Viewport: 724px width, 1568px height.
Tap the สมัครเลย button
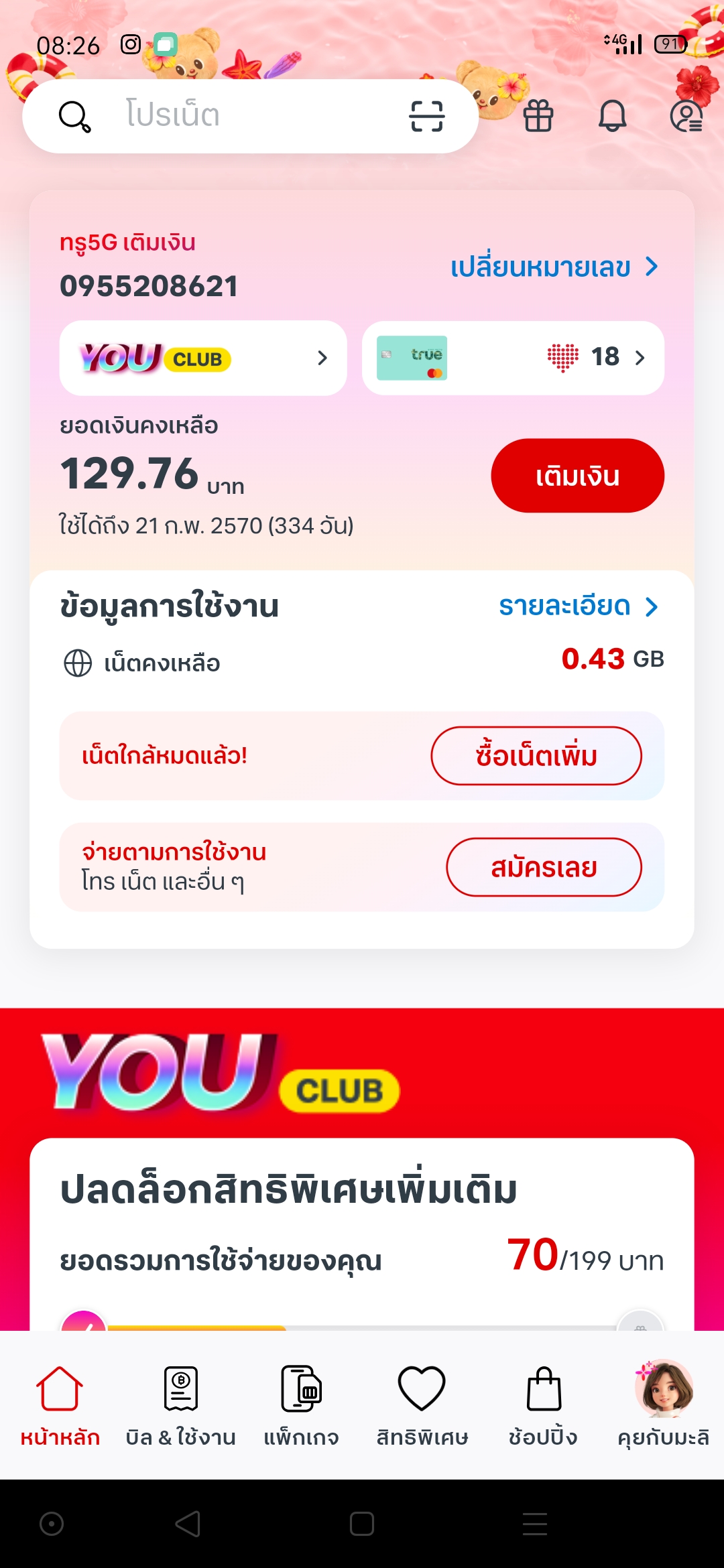click(544, 867)
